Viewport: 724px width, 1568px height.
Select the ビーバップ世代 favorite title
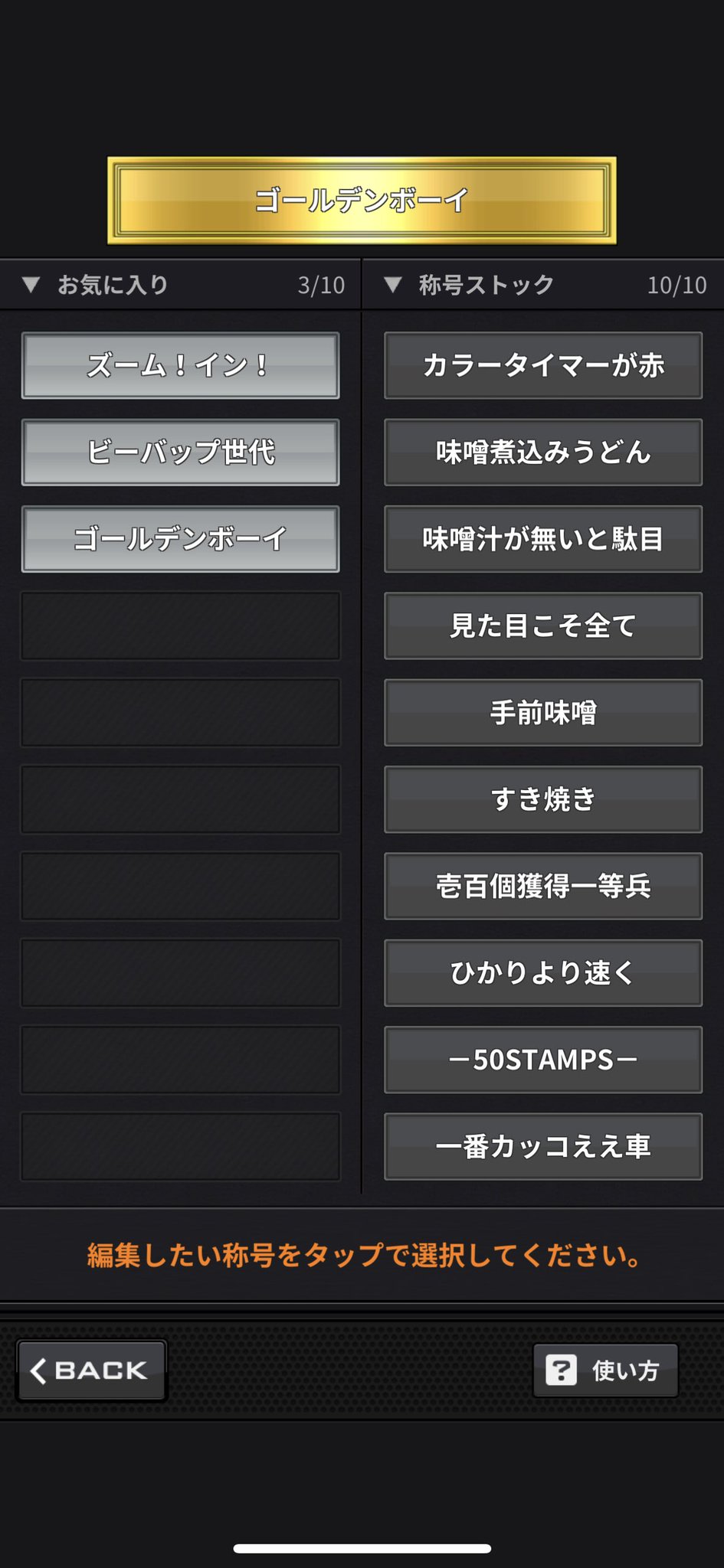pyautogui.click(x=180, y=452)
